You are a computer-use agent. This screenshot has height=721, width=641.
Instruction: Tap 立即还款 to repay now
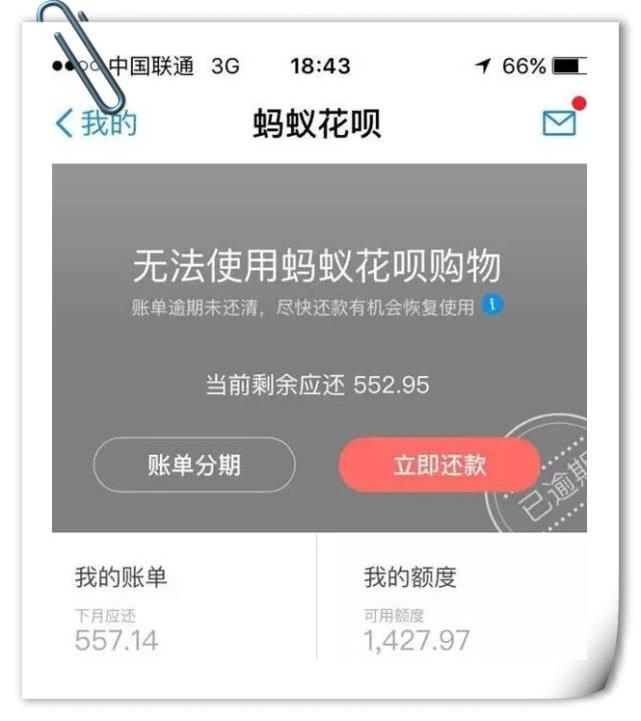[439, 465]
